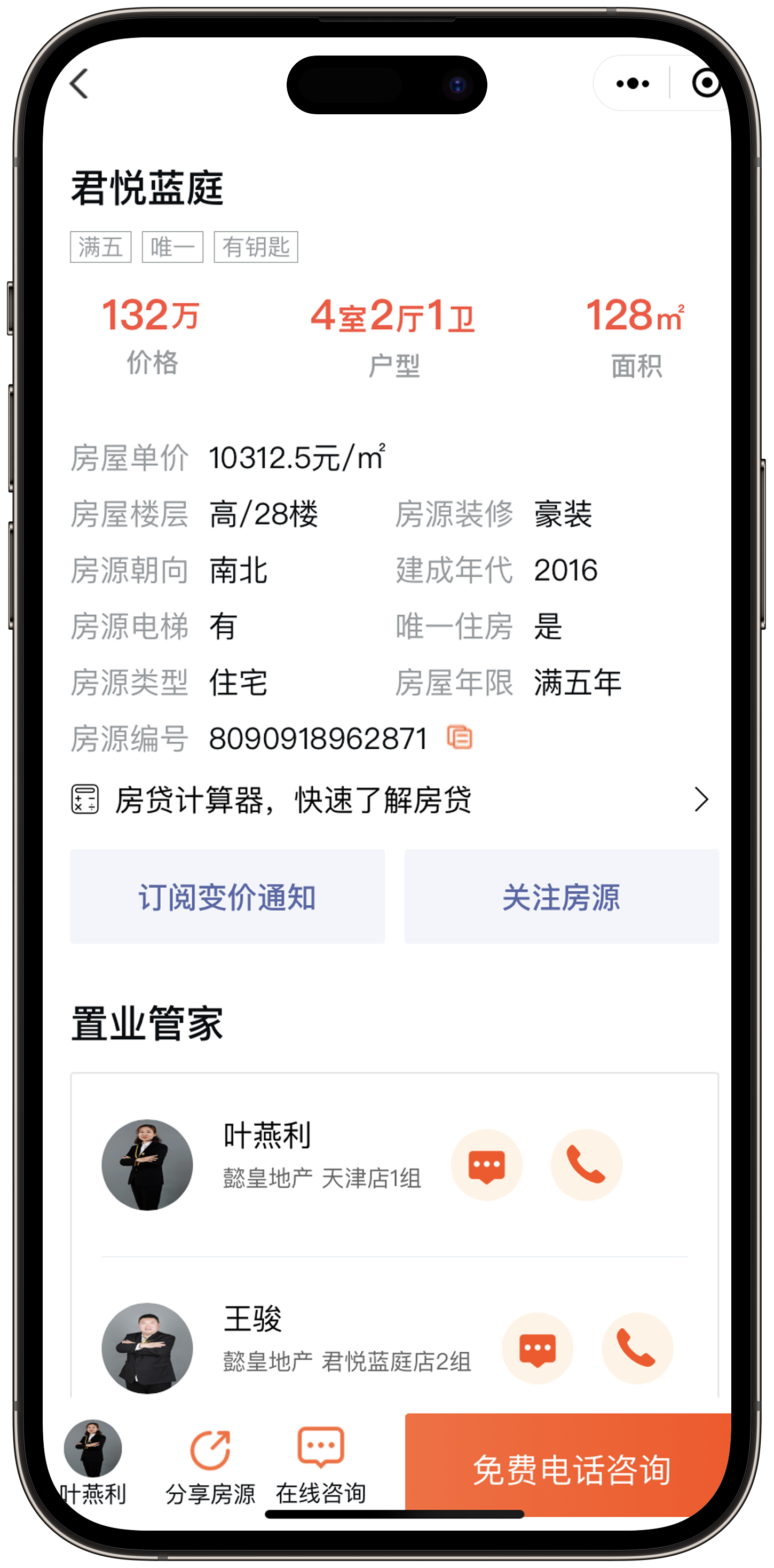
Task: Send a message to agent 王骏
Action: click(536, 1349)
